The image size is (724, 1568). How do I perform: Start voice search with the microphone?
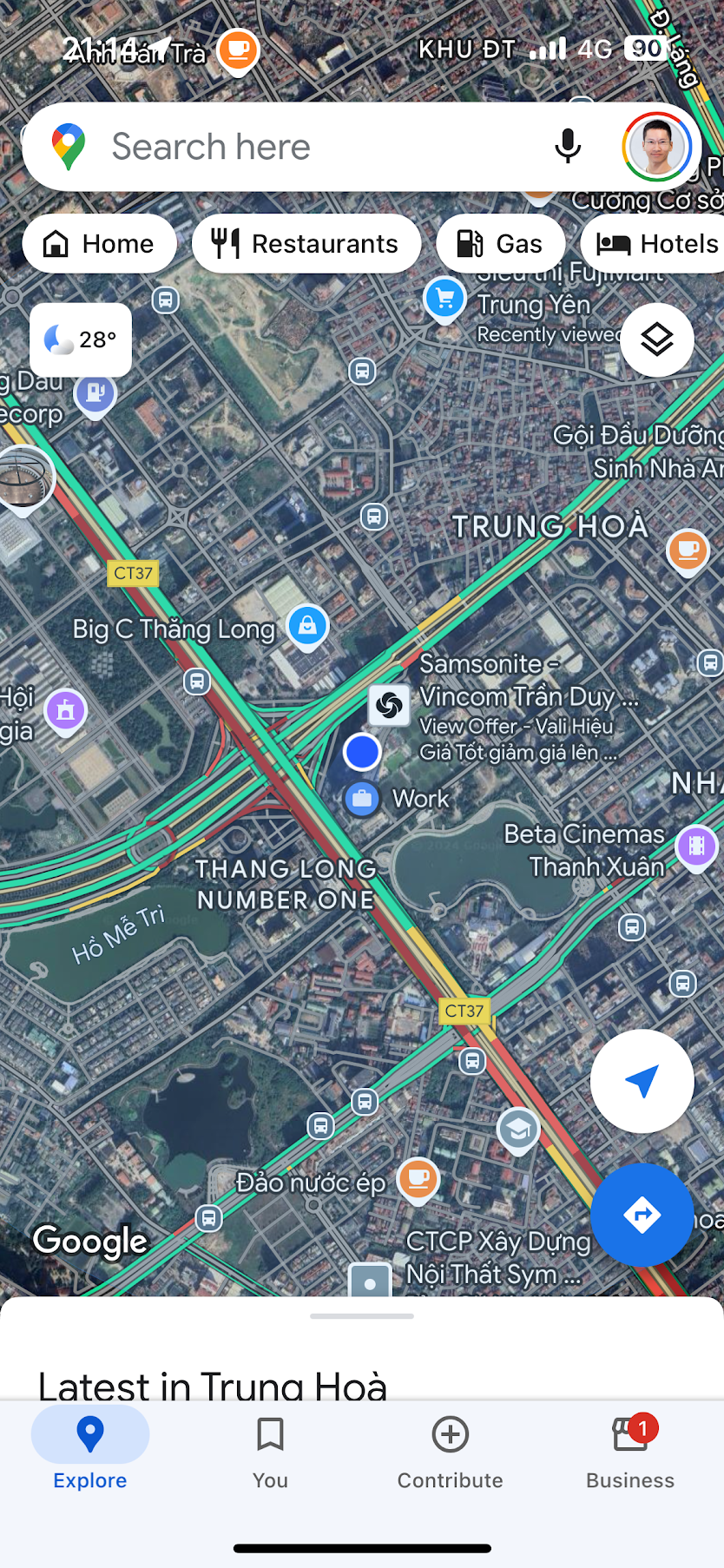point(568,146)
